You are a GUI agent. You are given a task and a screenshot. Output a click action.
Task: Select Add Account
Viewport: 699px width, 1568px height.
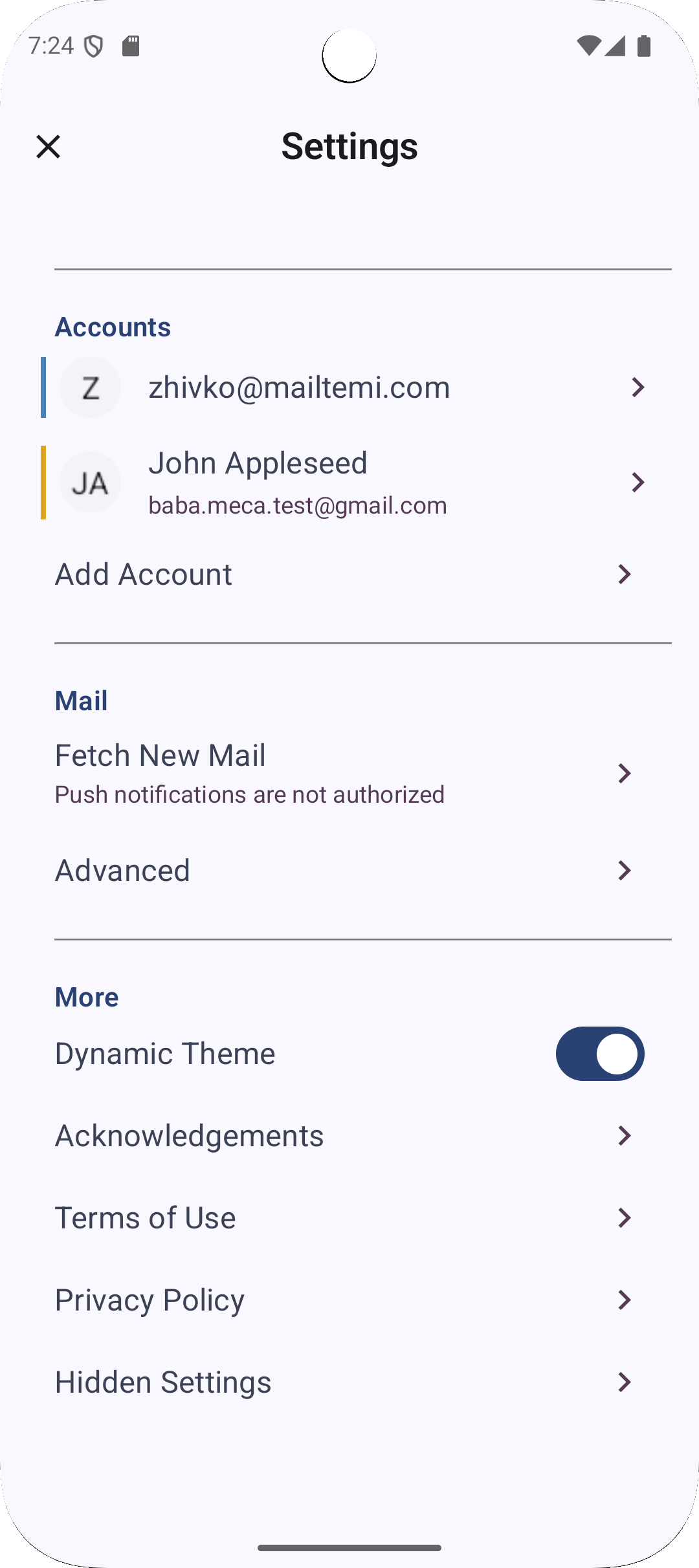pyautogui.click(x=349, y=574)
